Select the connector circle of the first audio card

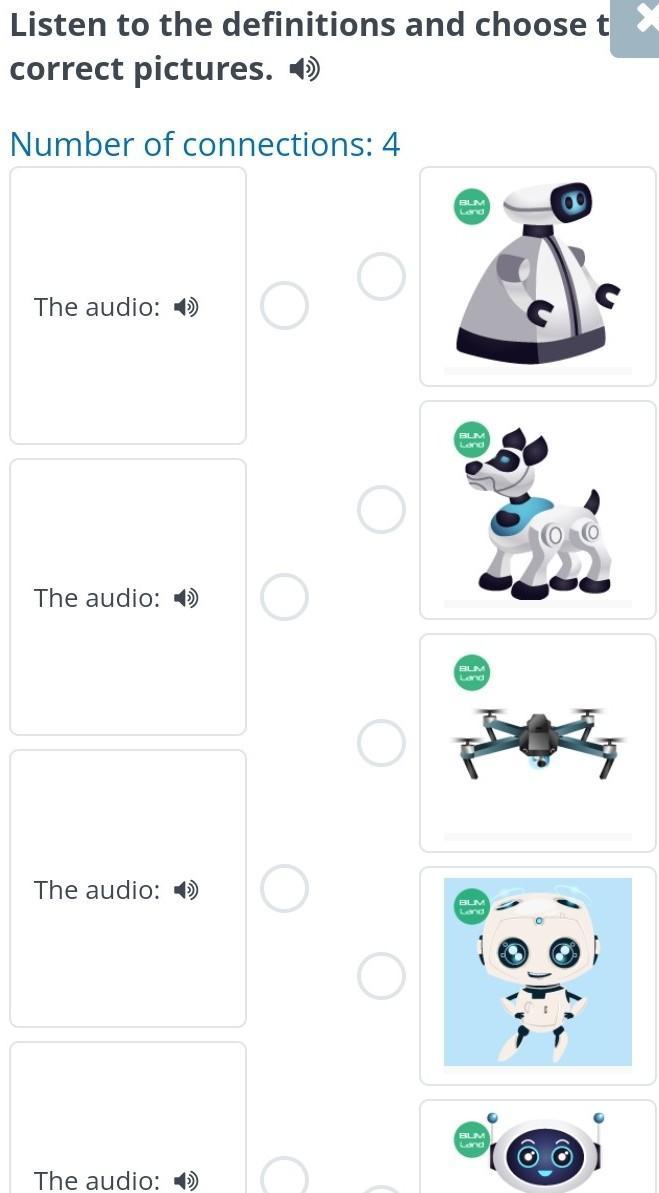click(285, 306)
